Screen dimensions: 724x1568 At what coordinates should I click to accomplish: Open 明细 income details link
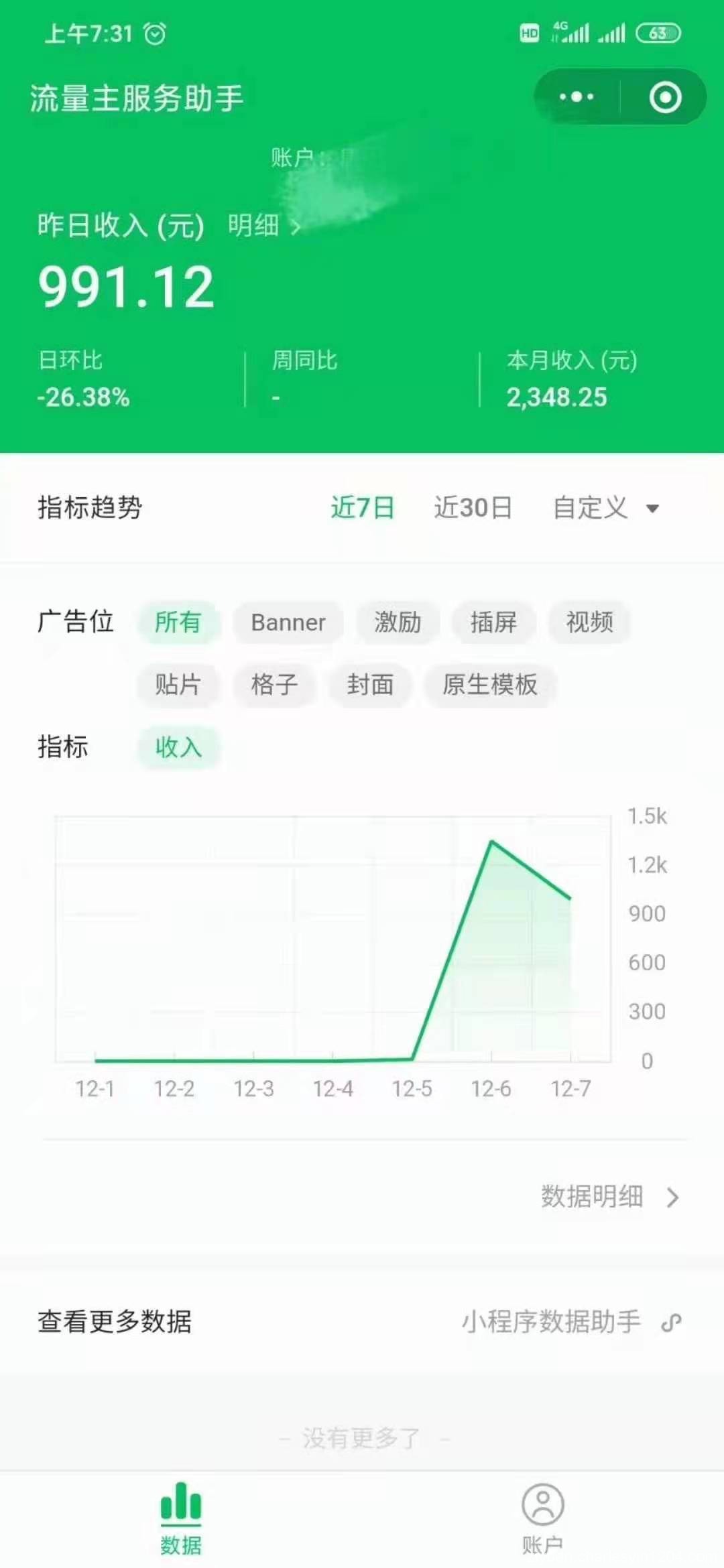(x=255, y=226)
